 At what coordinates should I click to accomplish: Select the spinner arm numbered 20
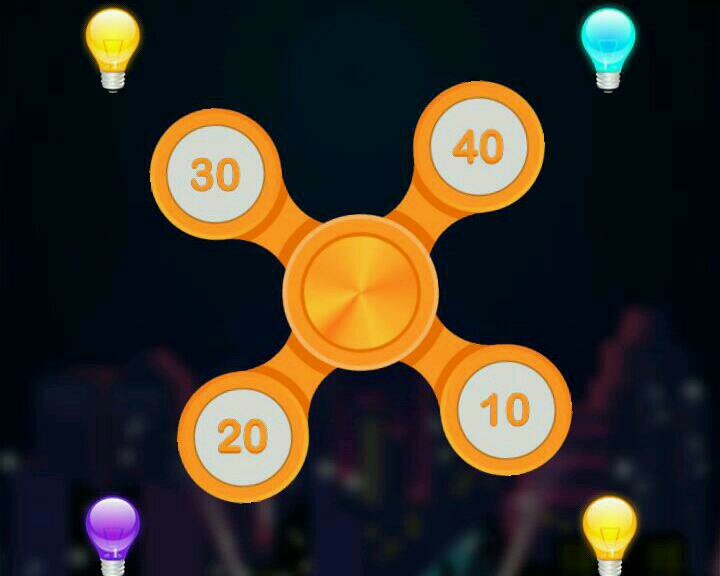pyautogui.click(x=243, y=436)
